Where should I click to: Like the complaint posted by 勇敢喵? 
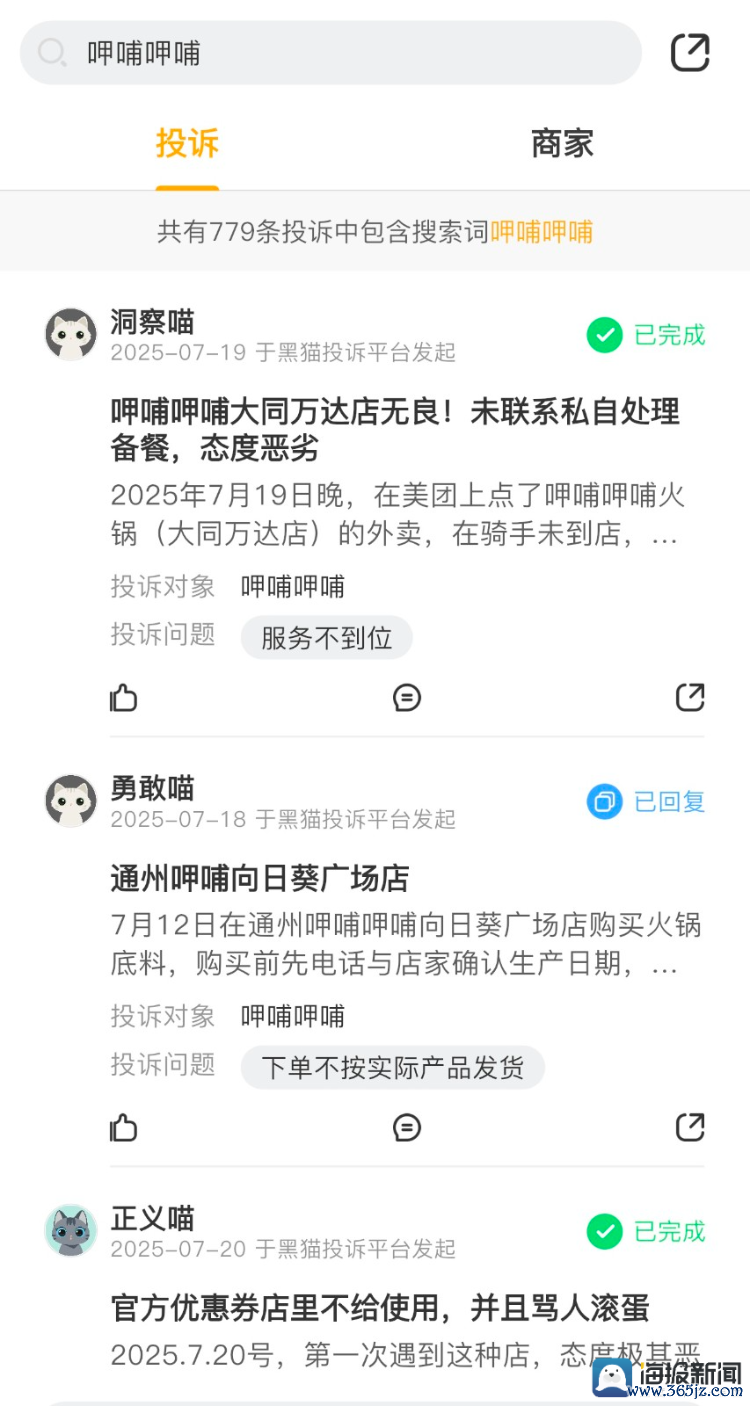click(x=124, y=1128)
